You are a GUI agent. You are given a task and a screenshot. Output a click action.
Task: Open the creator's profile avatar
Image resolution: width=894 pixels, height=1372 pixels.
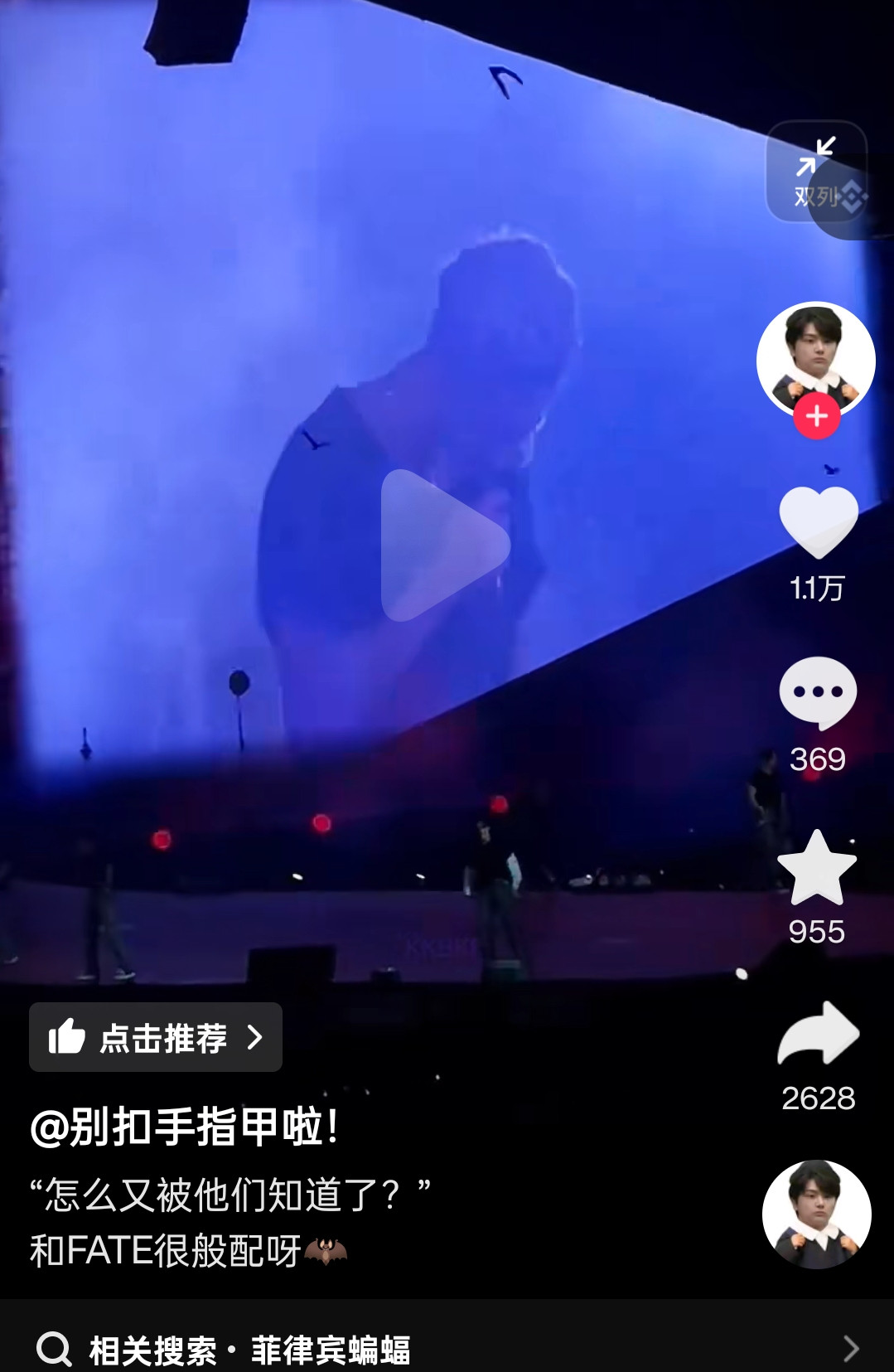pos(815,356)
